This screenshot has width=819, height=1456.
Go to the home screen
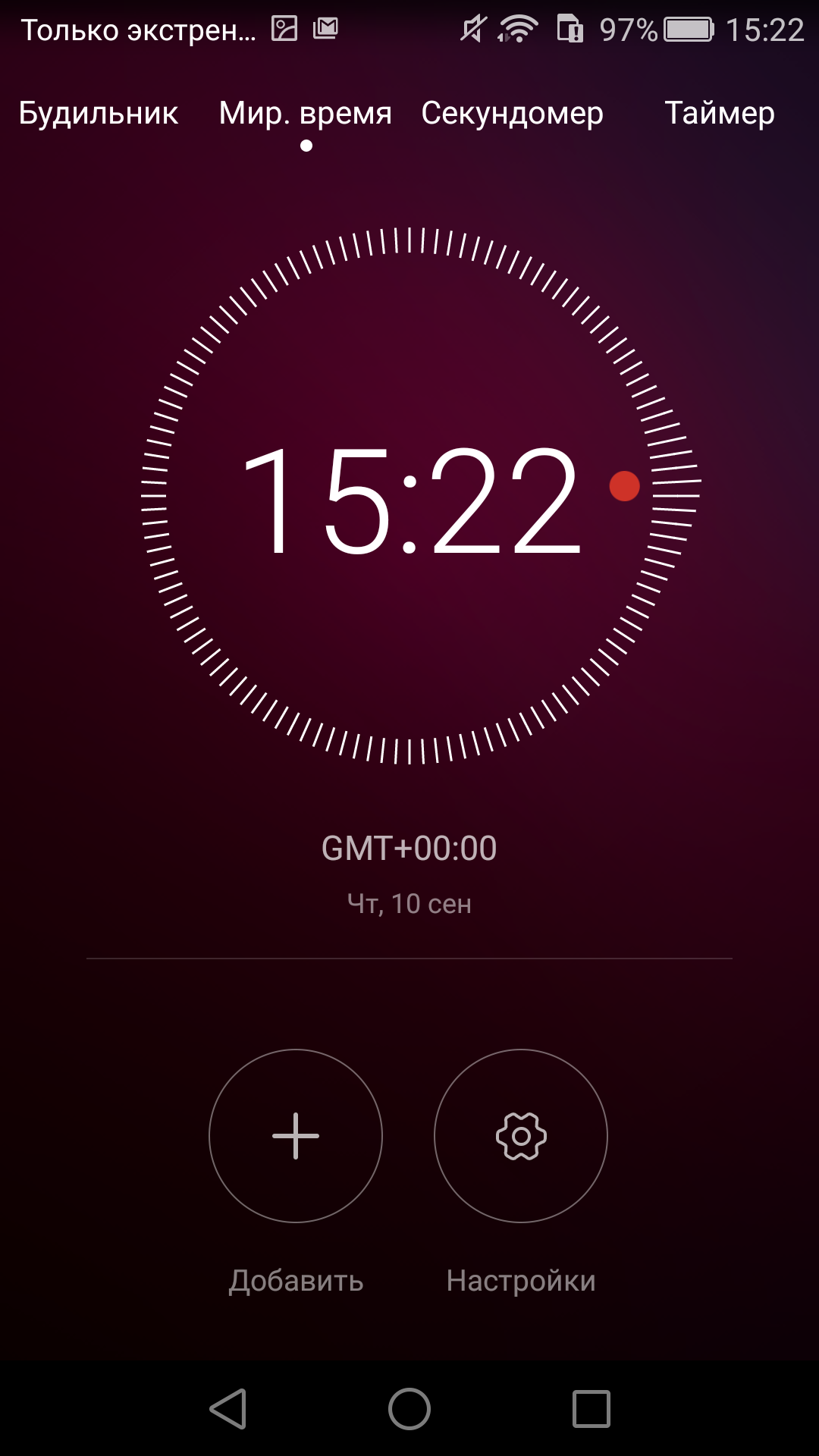(409, 1409)
